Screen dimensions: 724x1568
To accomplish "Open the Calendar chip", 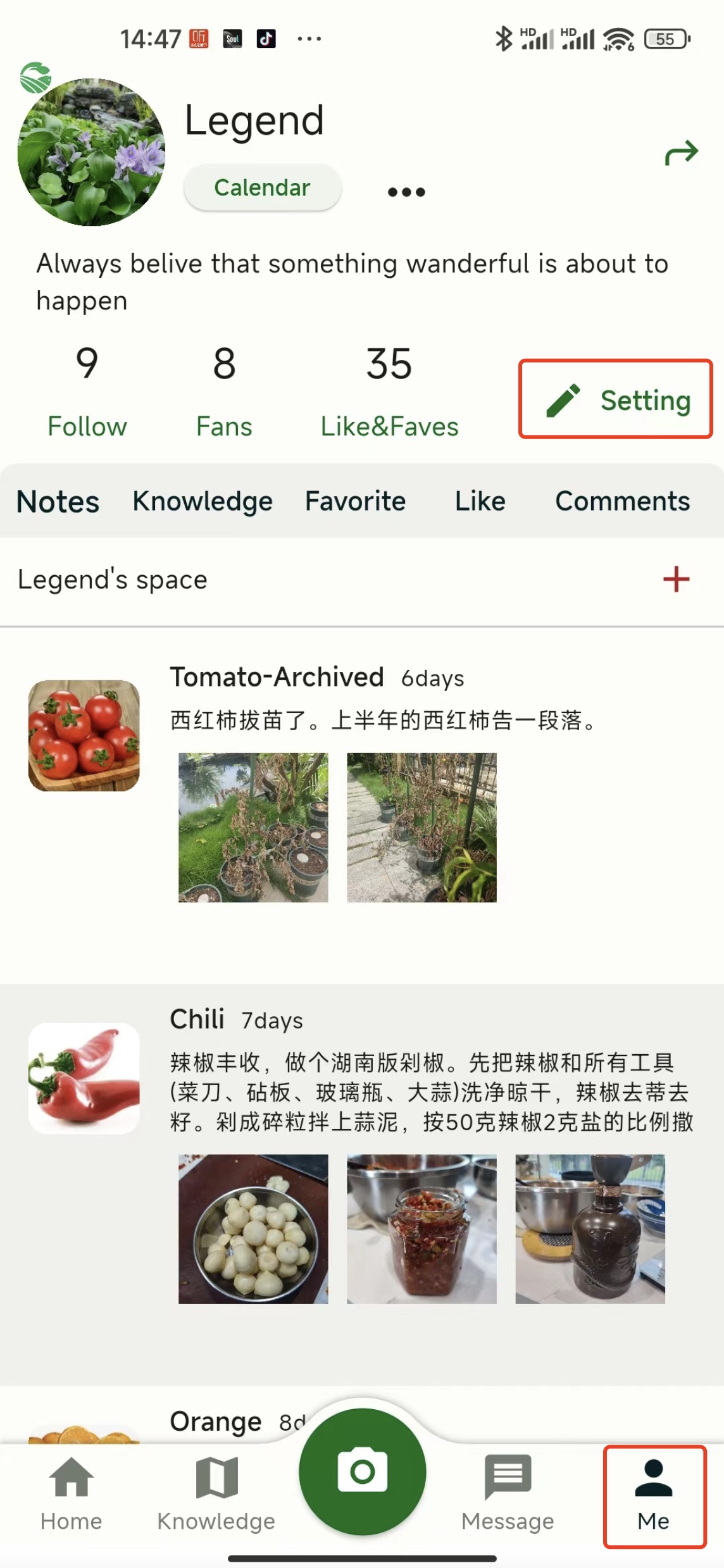I will point(262,188).
